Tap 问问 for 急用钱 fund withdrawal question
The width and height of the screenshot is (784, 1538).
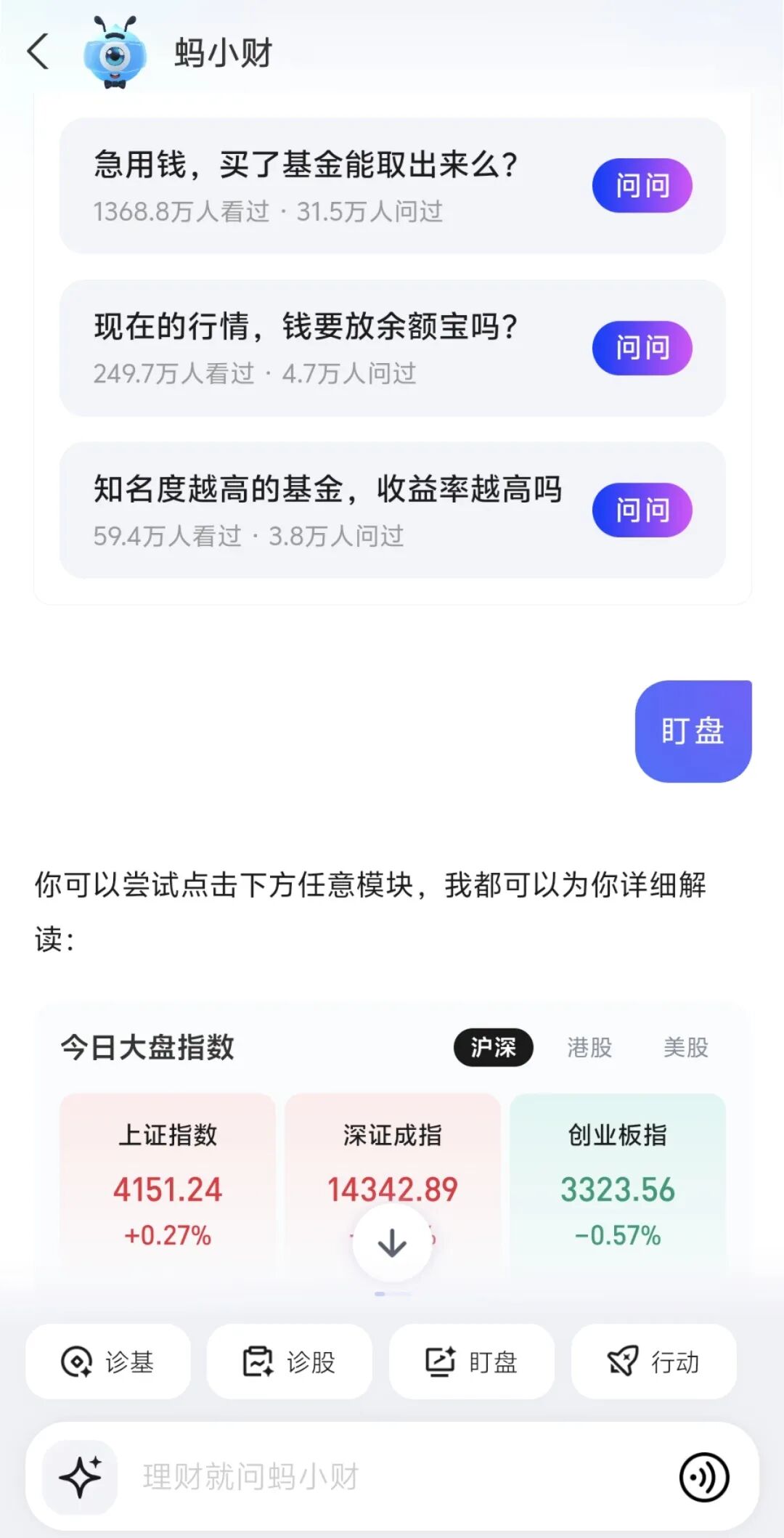click(x=642, y=186)
